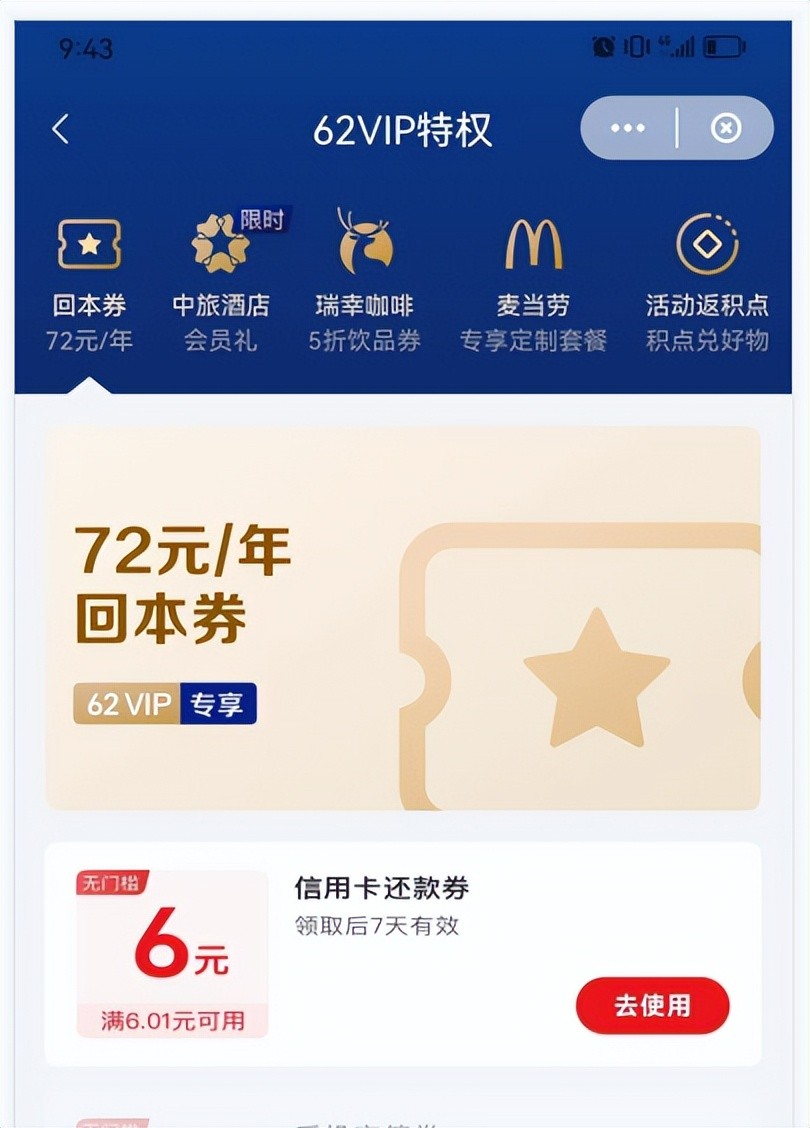Tap 去使用 for the 信用卡还款券
Screen dimensions: 810x1128
652,1005
